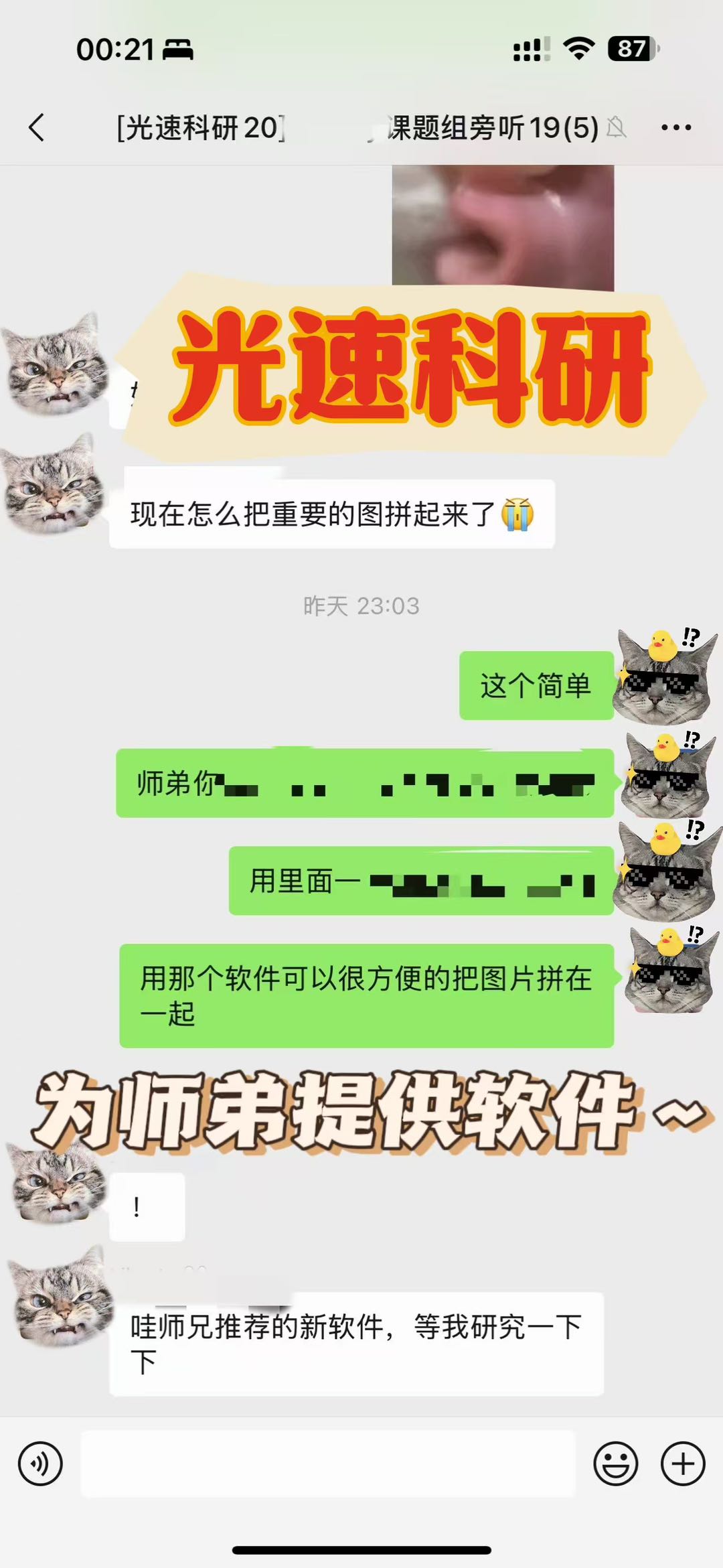Focus the message text field
Screen dimensions: 723x1568
click(x=328, y=1464)
